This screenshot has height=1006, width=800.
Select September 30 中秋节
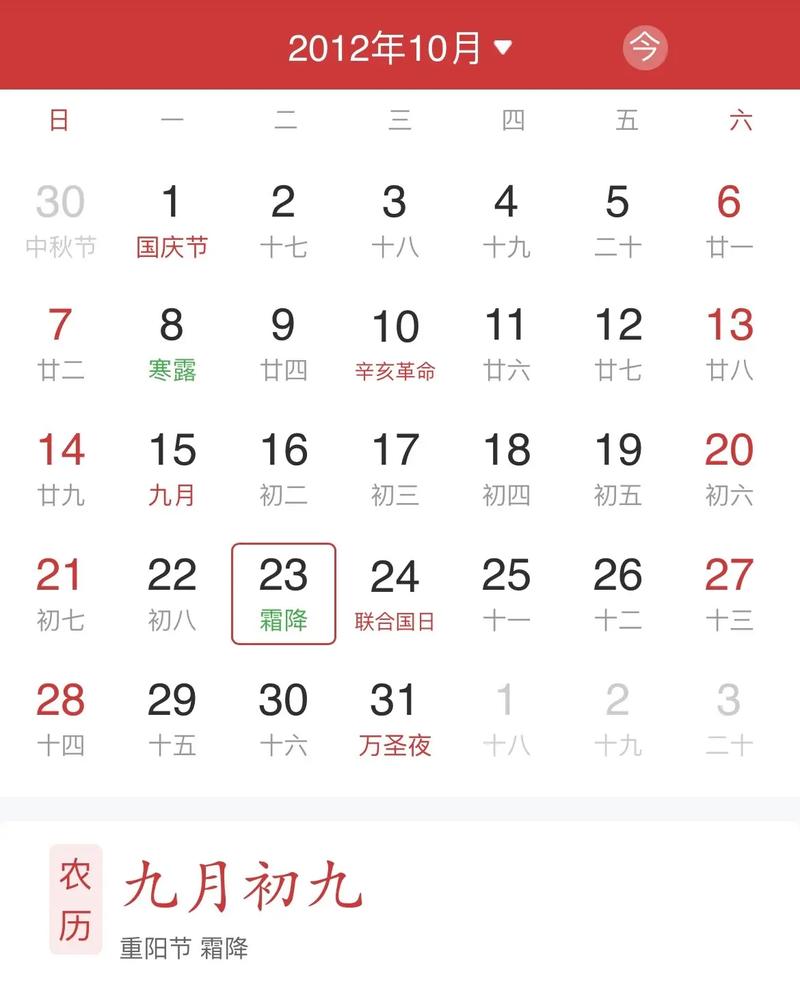coord(60,221)
